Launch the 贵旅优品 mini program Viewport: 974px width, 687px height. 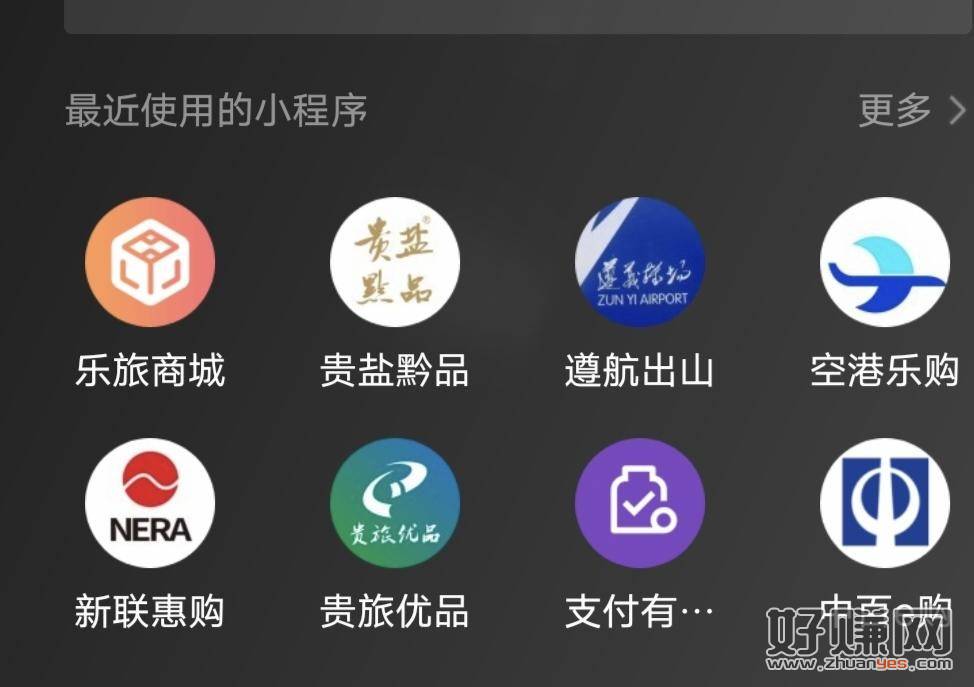(x=395, y=503)
